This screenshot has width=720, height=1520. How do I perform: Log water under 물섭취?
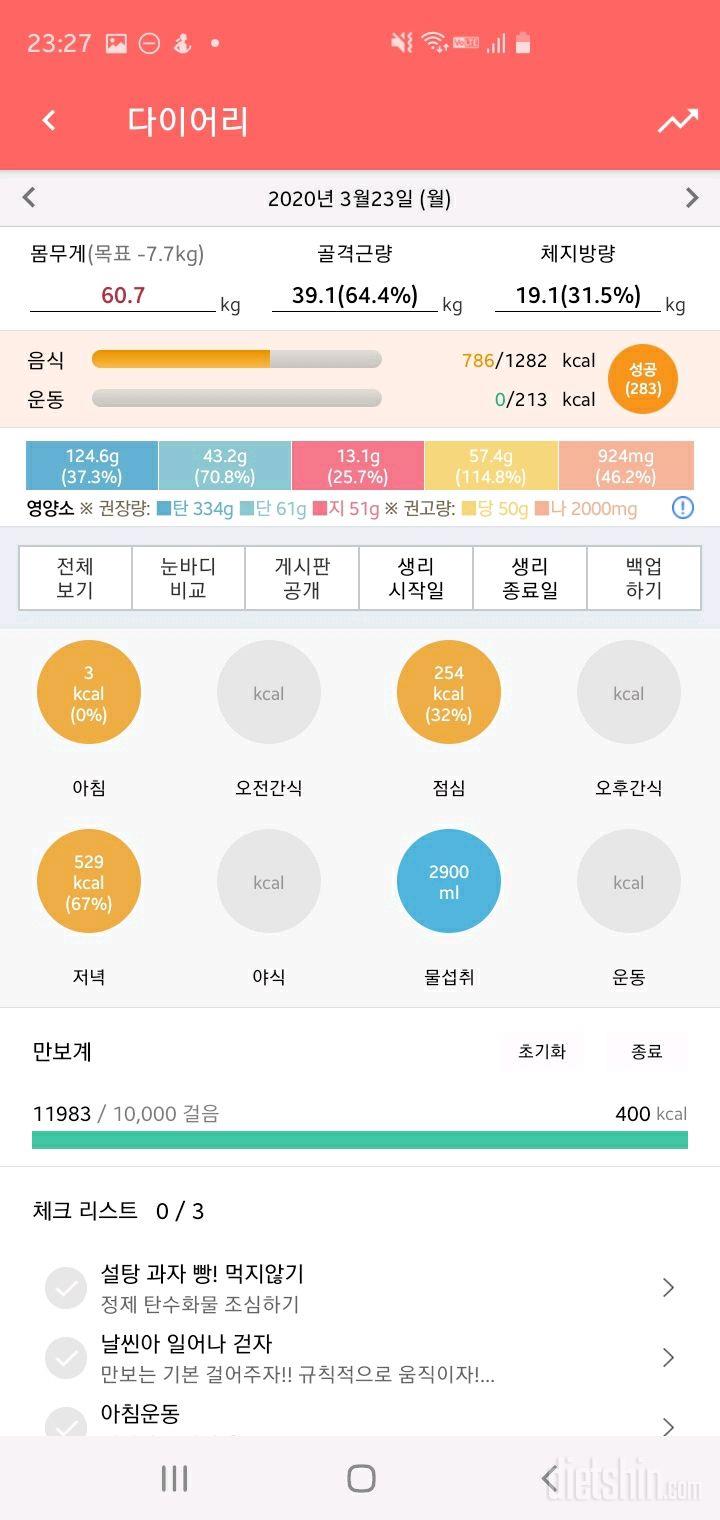pos(448,882)
